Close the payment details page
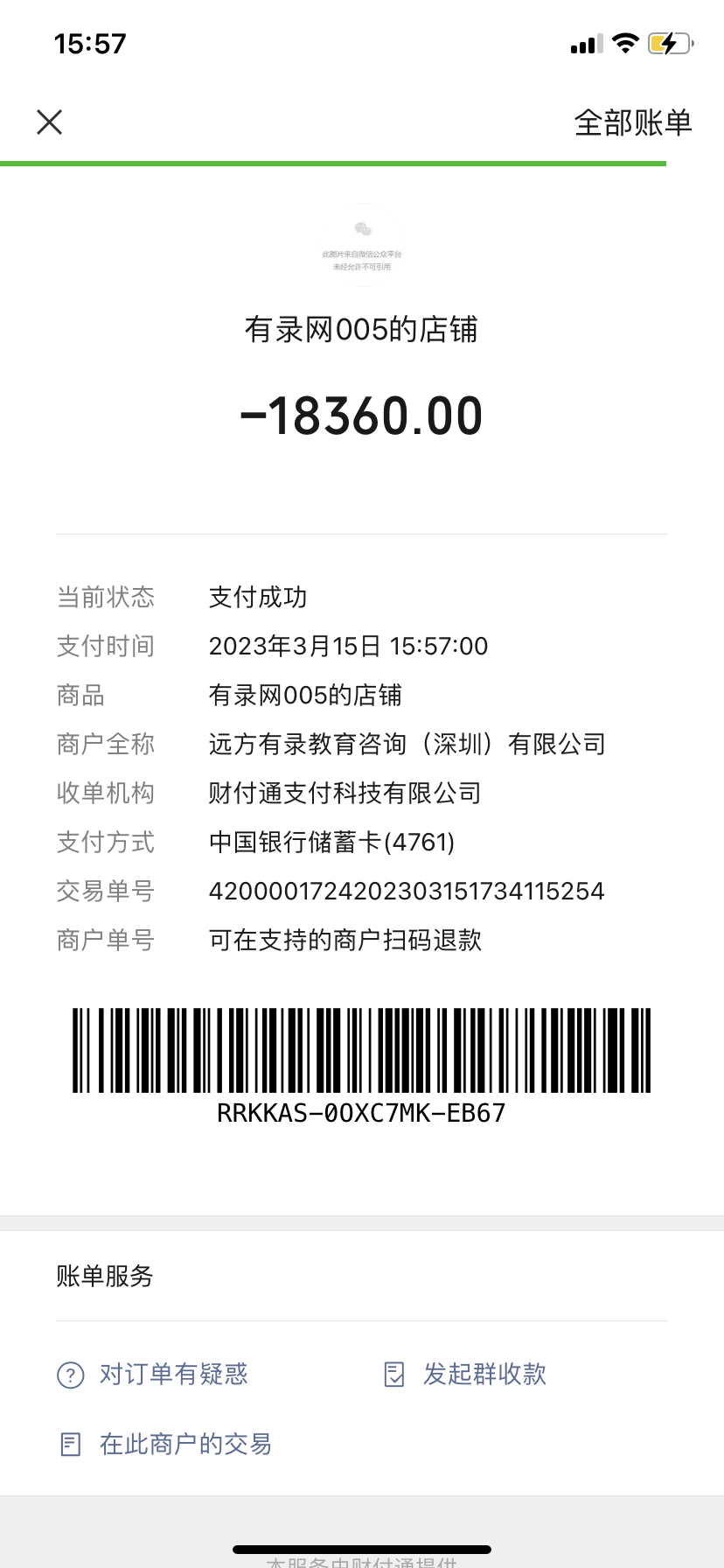The width and height of the screenshot is (724, 1568). [50, 122]
